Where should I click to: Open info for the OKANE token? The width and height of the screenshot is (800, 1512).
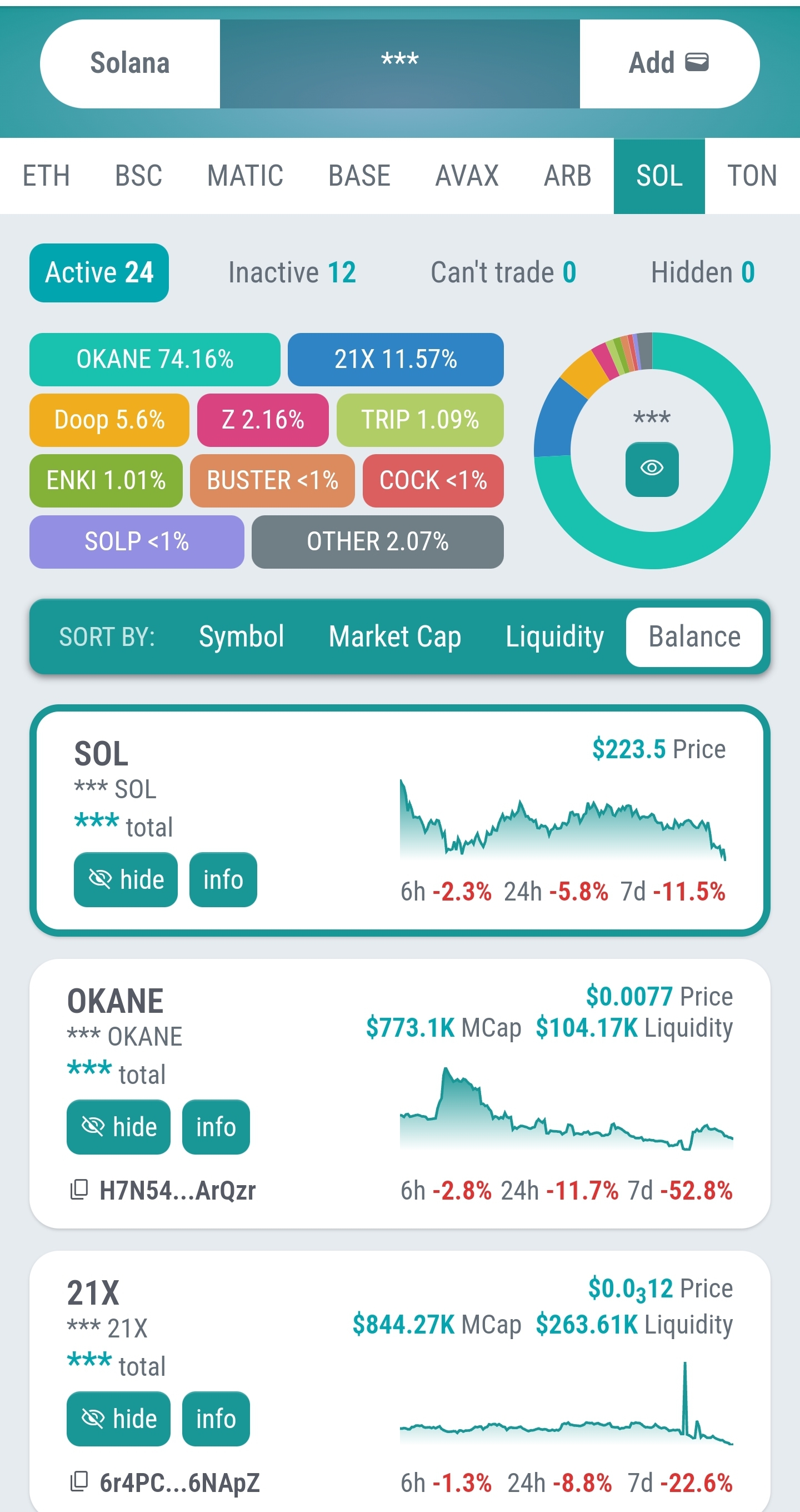(215, 1127)
